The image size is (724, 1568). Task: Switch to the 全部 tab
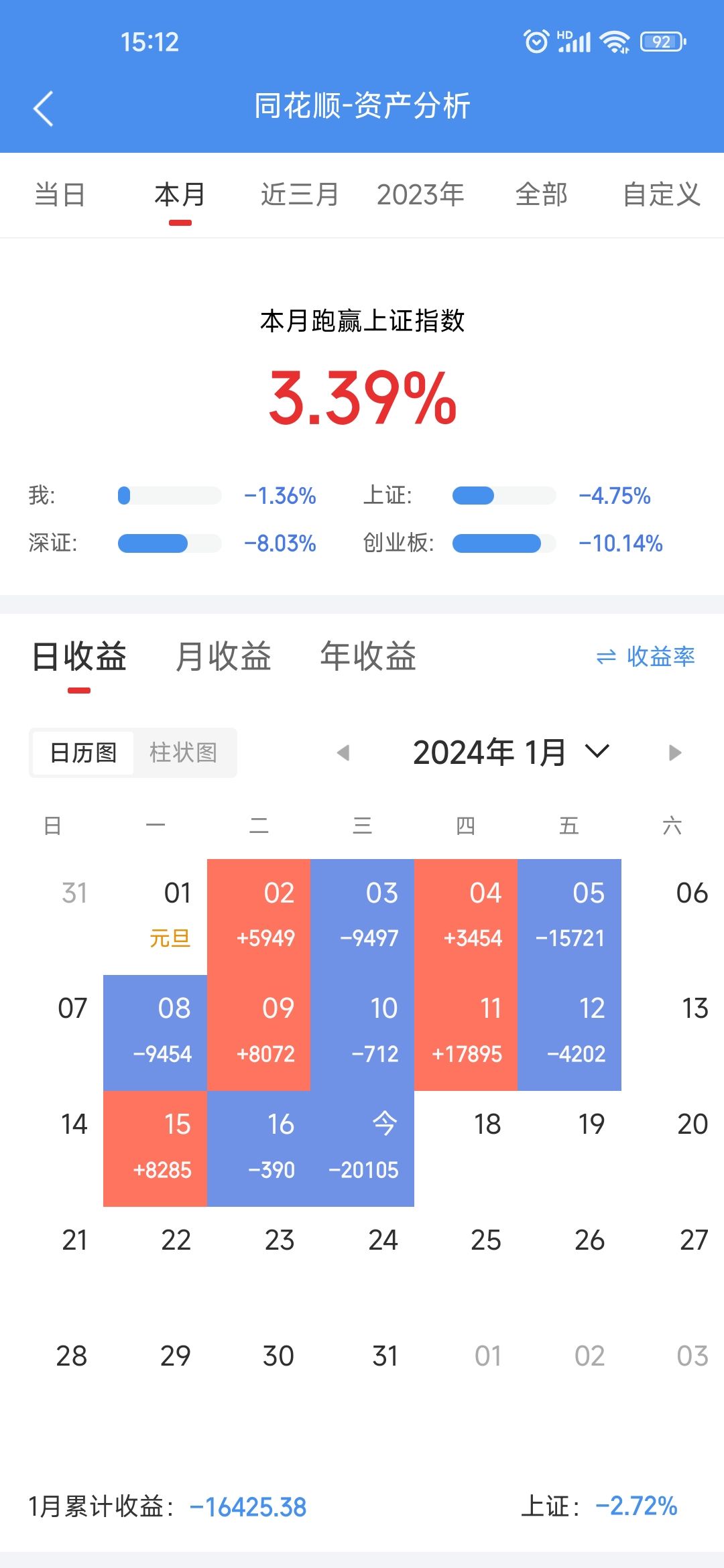point(541,195)
